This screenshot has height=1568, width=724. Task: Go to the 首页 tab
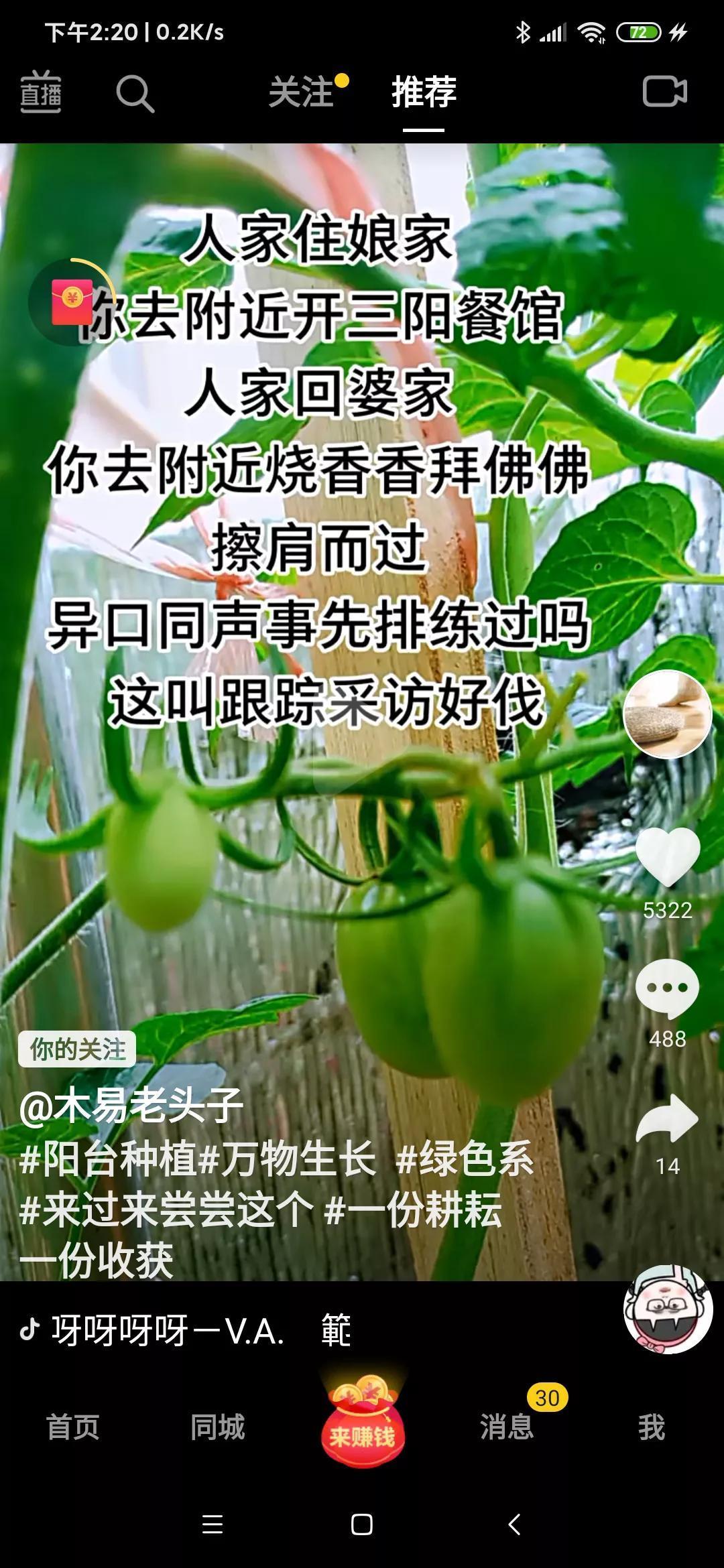tap(72, 1427)
